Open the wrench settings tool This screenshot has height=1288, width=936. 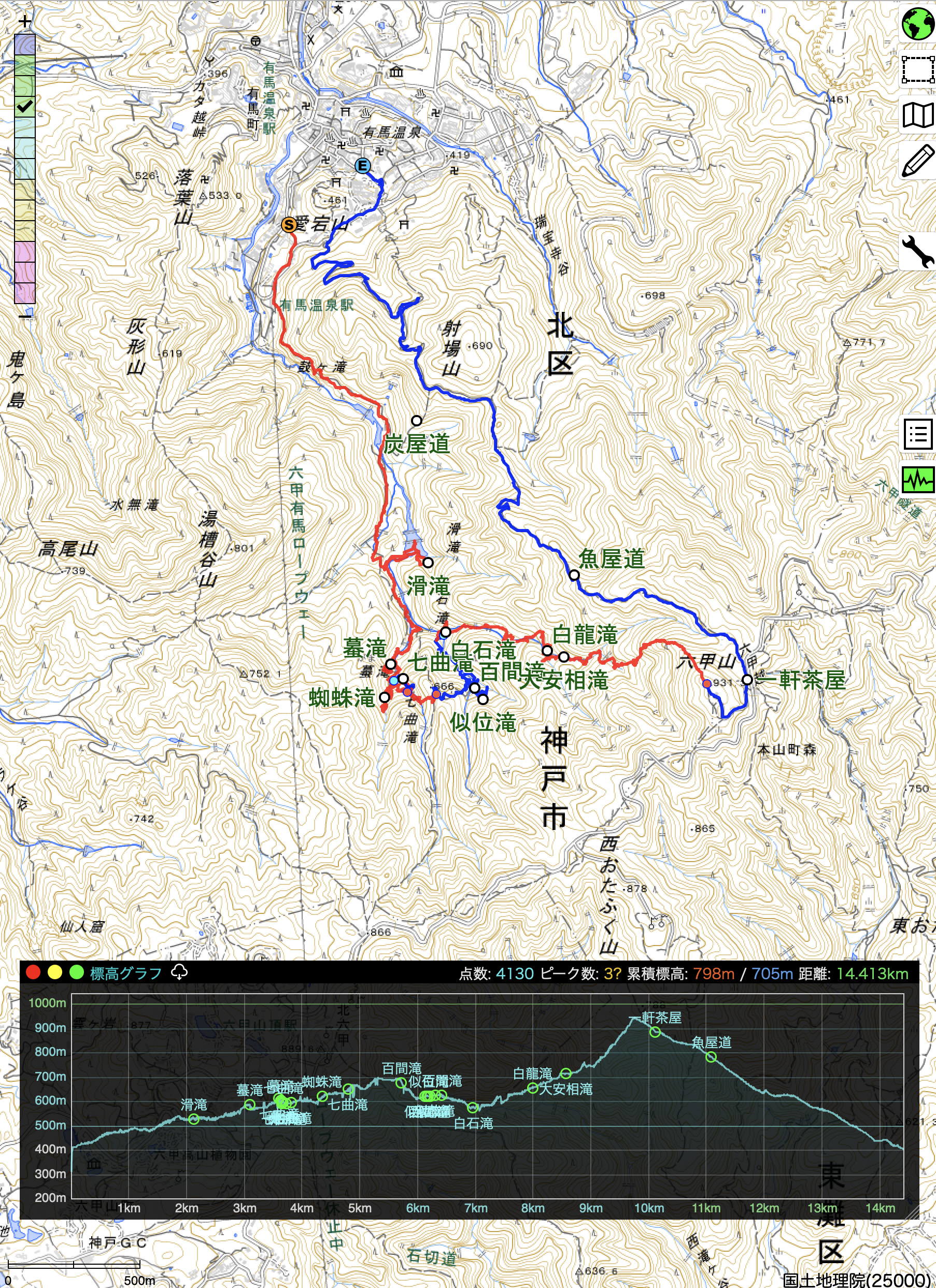click(x=918, y=251)
